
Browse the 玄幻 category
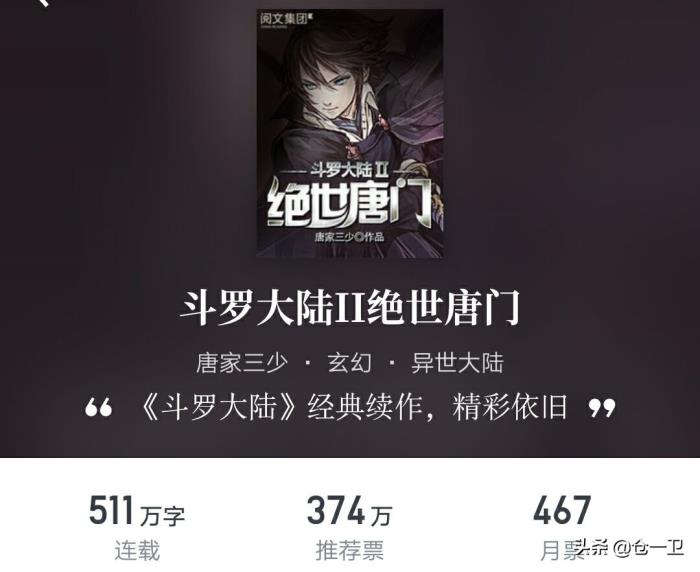pos(349,362)
